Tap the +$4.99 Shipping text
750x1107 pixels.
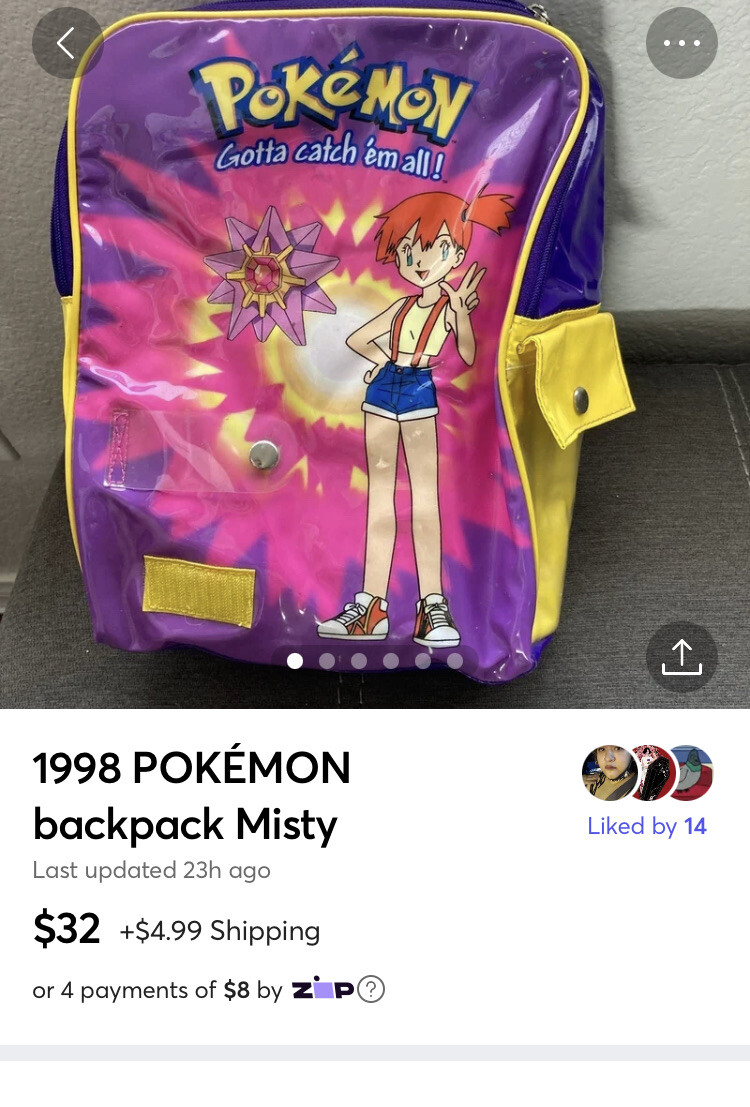(x=221, y=931)
